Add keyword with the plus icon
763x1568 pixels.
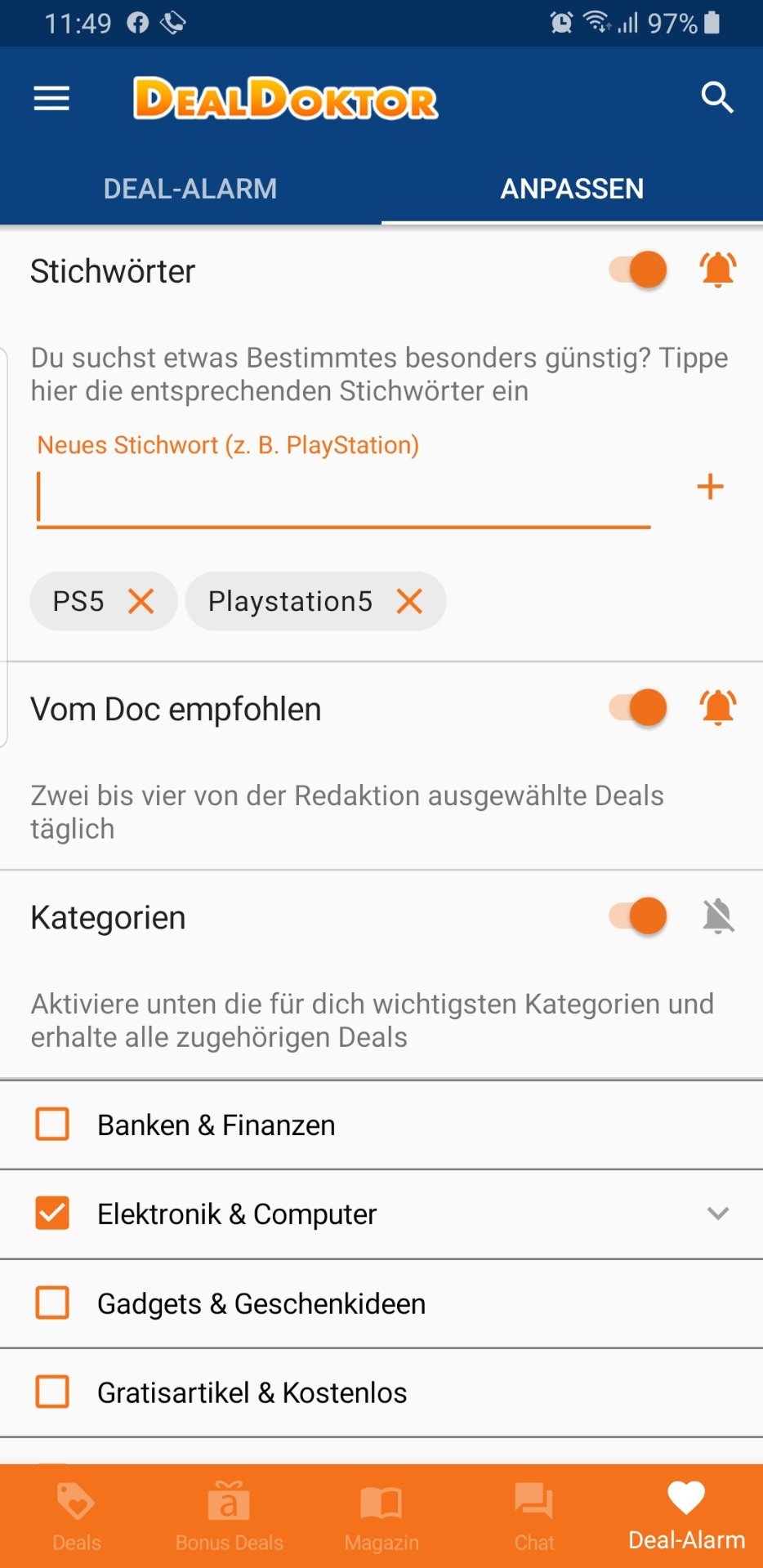click(x=710, y=487)
